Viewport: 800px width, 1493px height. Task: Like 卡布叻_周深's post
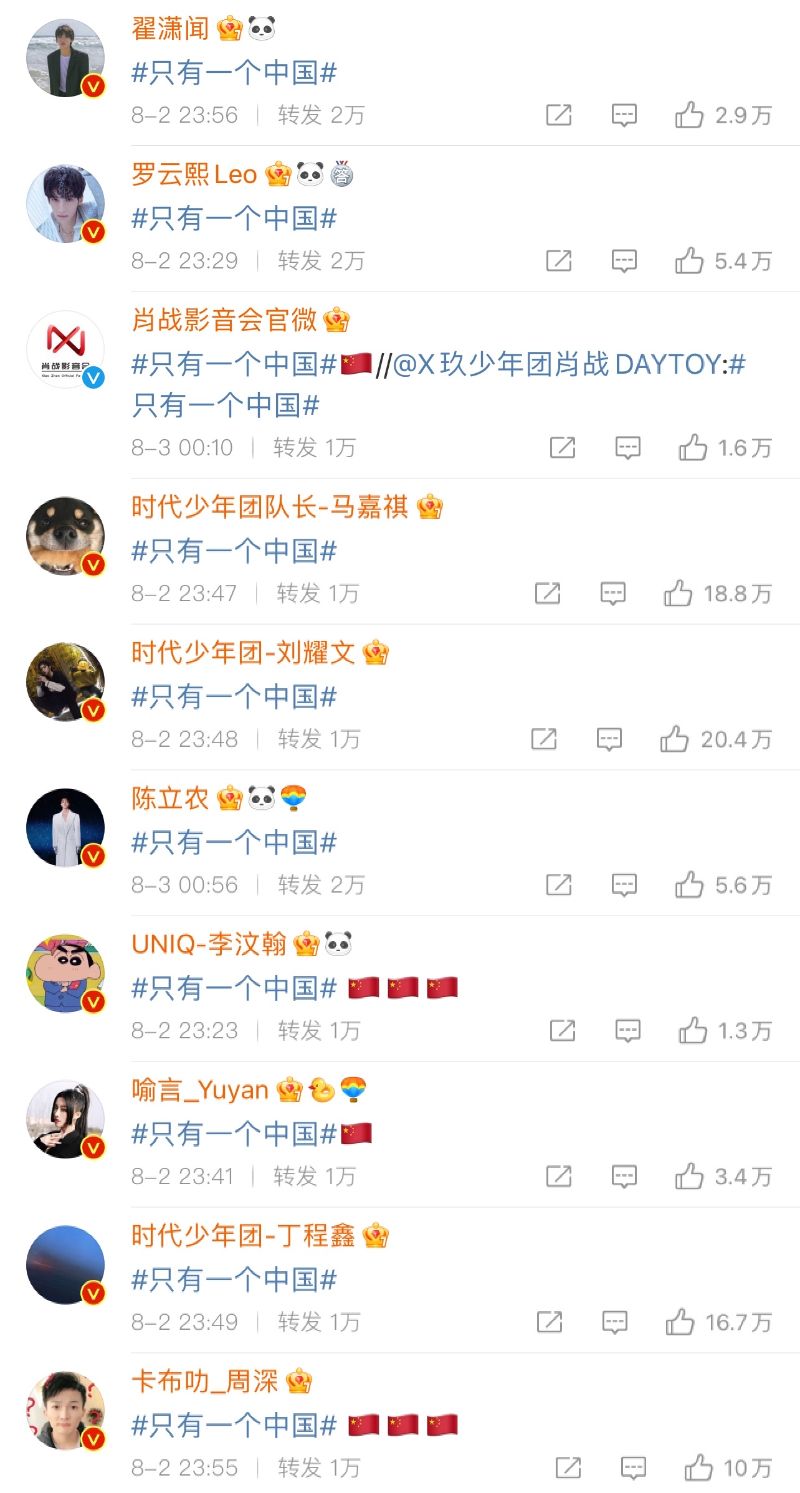(x=698, y=1467)
